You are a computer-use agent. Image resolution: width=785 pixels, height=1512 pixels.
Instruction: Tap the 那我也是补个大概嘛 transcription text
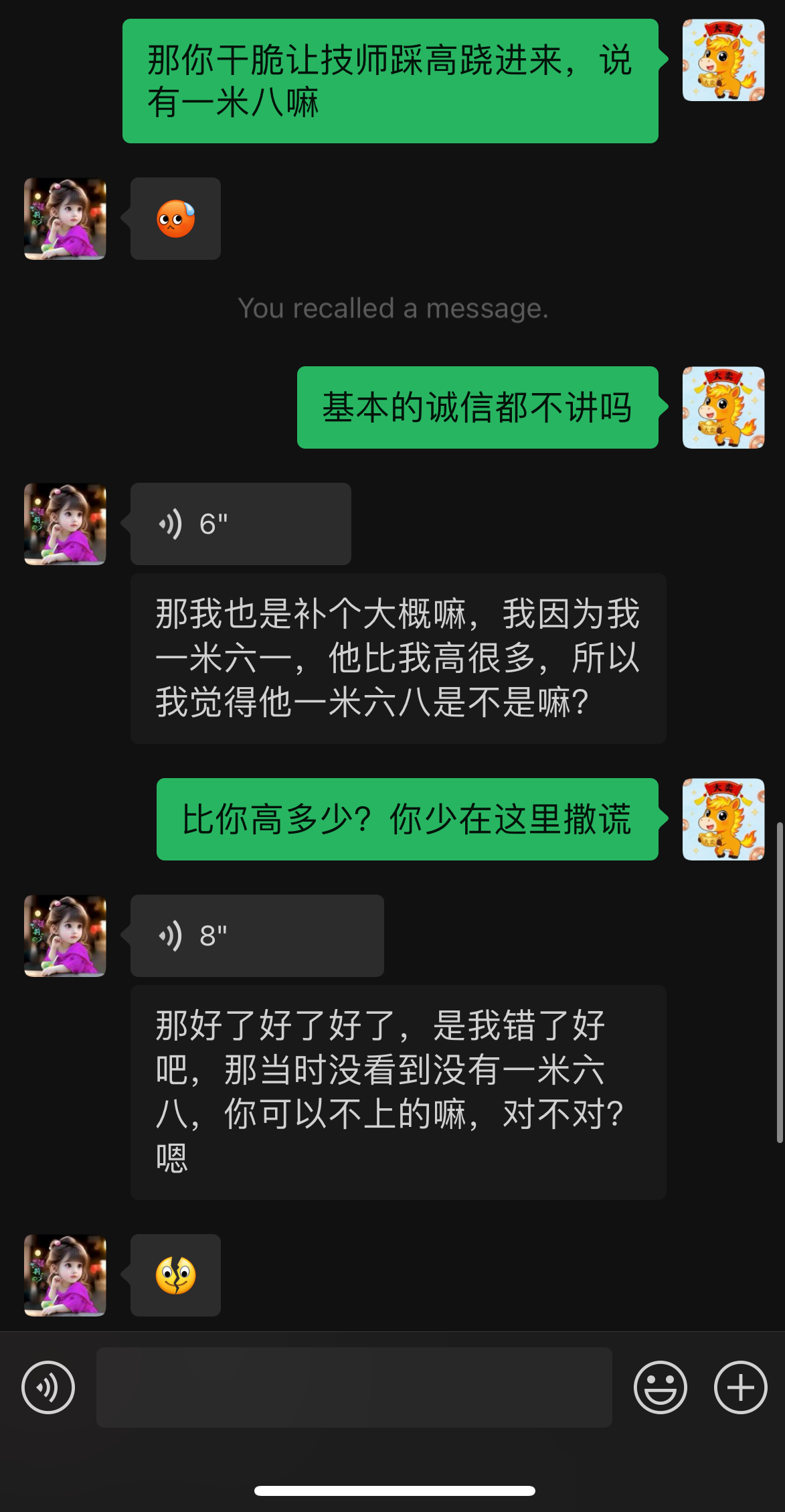398,660
